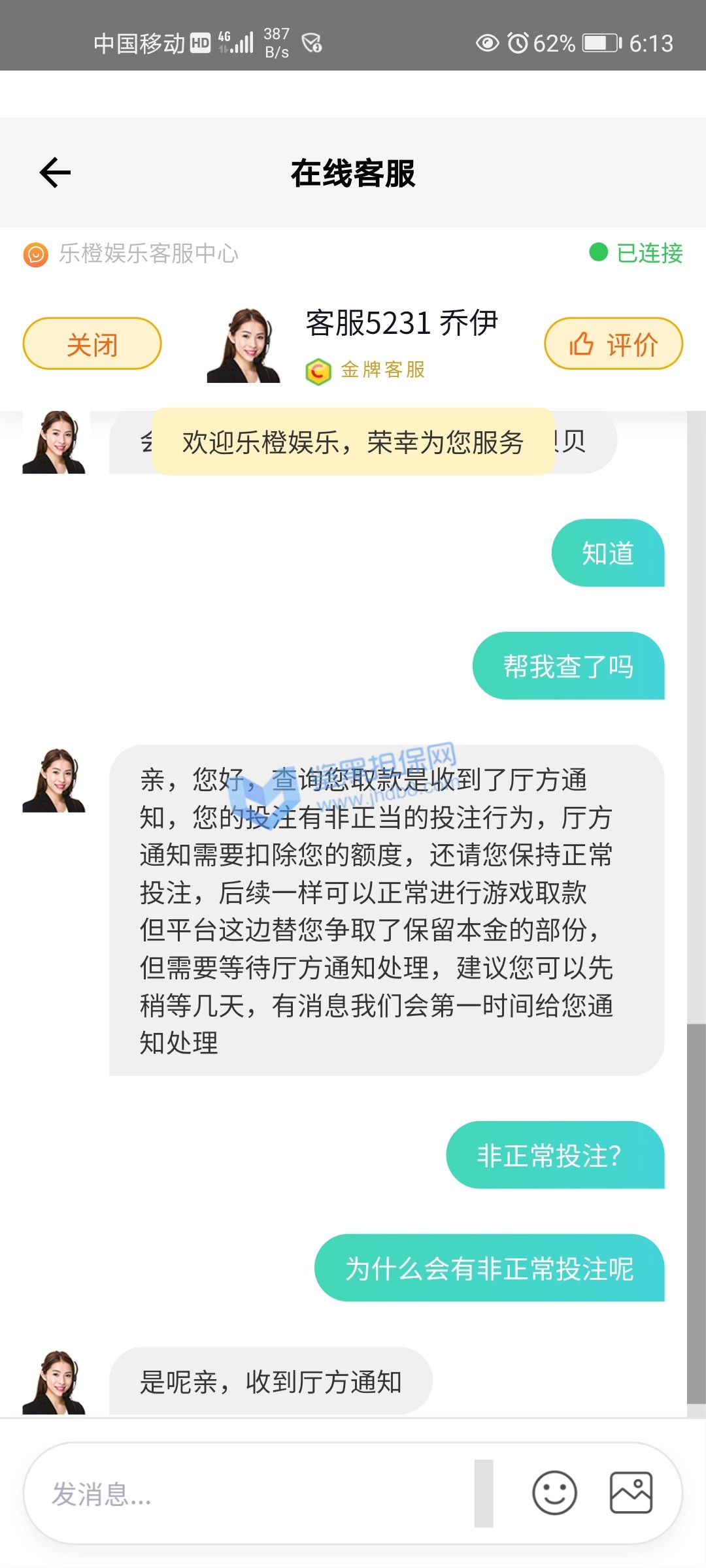Open the emoji picker
Viewport: 706px width, 1568px height.
coord(554,1493)
